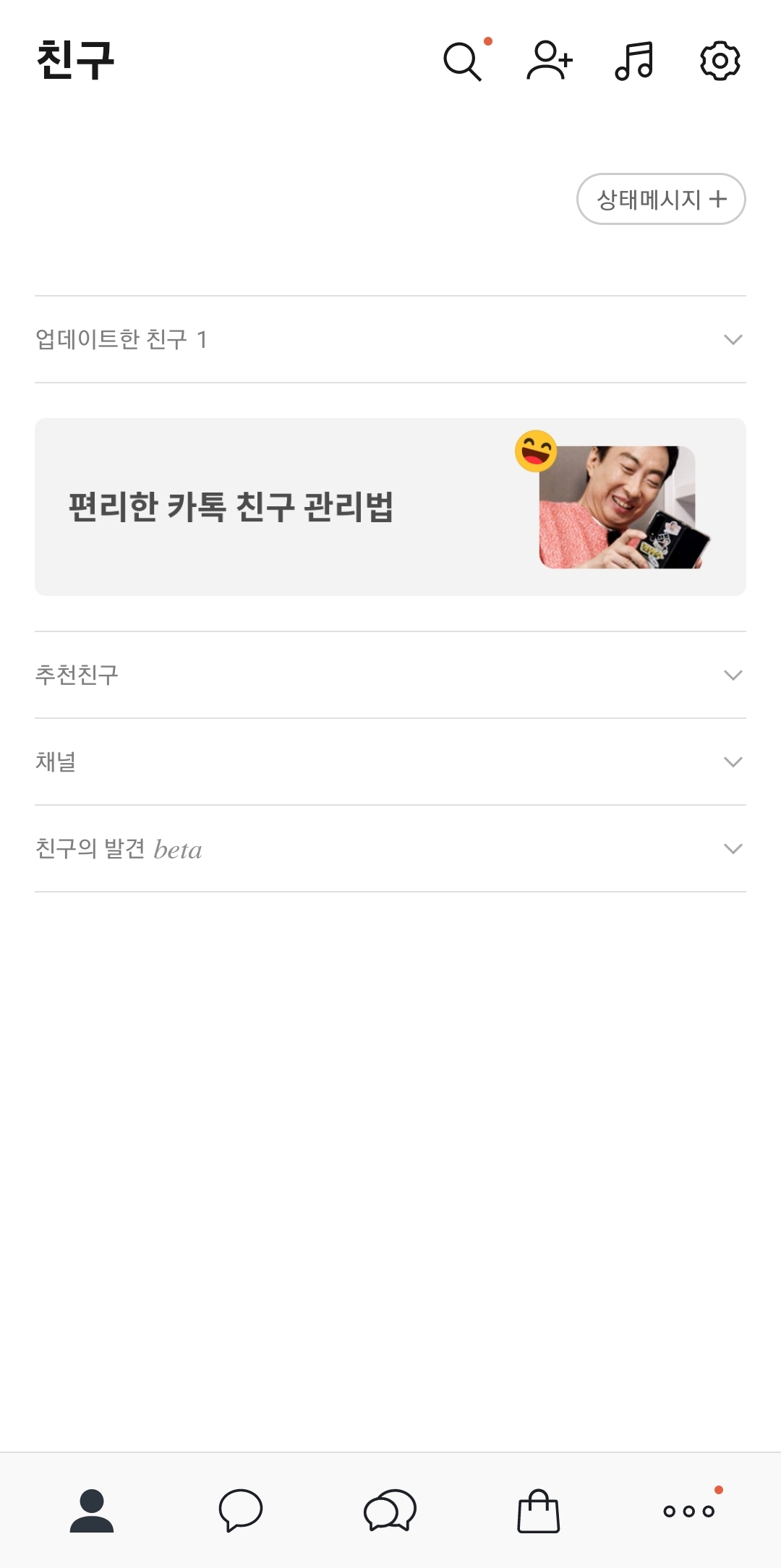Expand the 추천친구 section

[733, 674]
